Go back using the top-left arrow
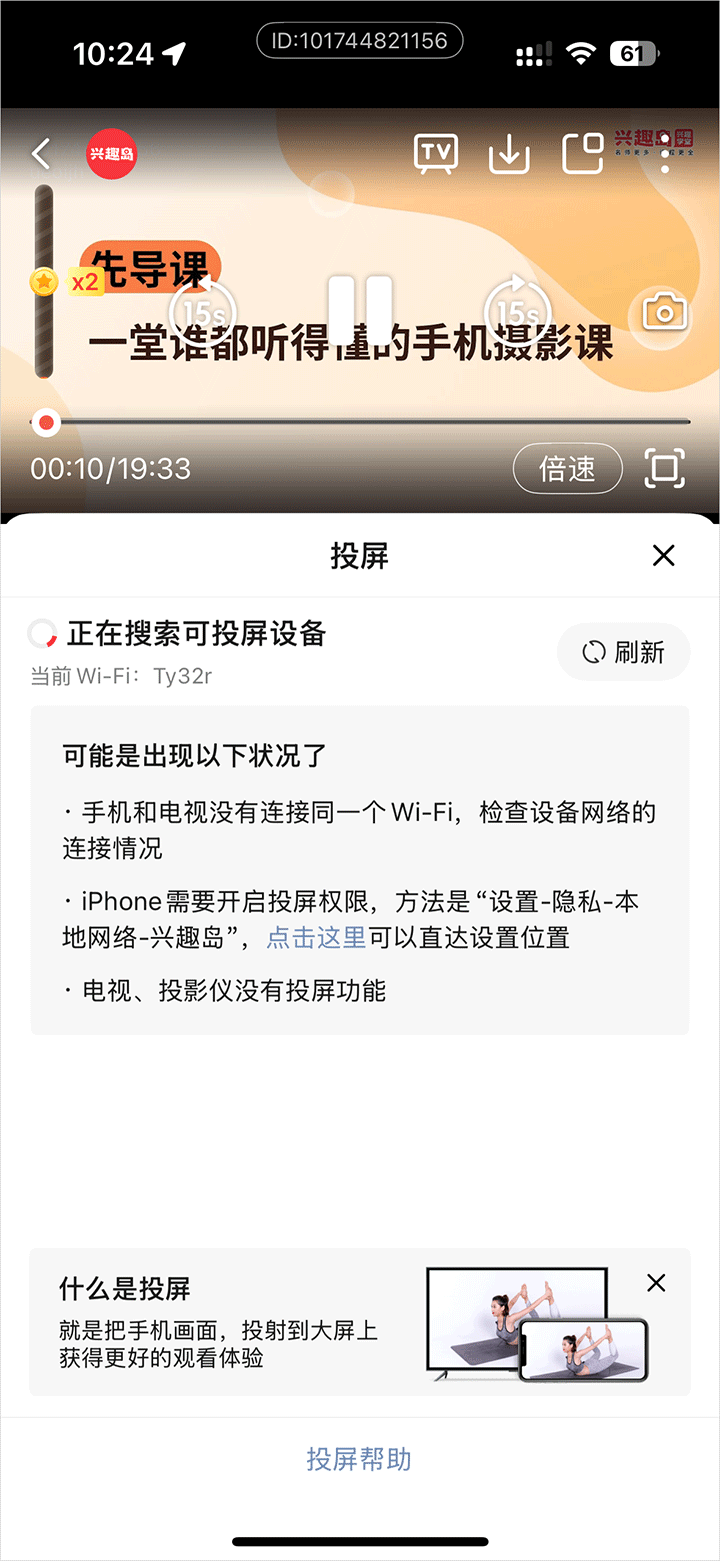The image size is (720, 1561). pos(41,154)
